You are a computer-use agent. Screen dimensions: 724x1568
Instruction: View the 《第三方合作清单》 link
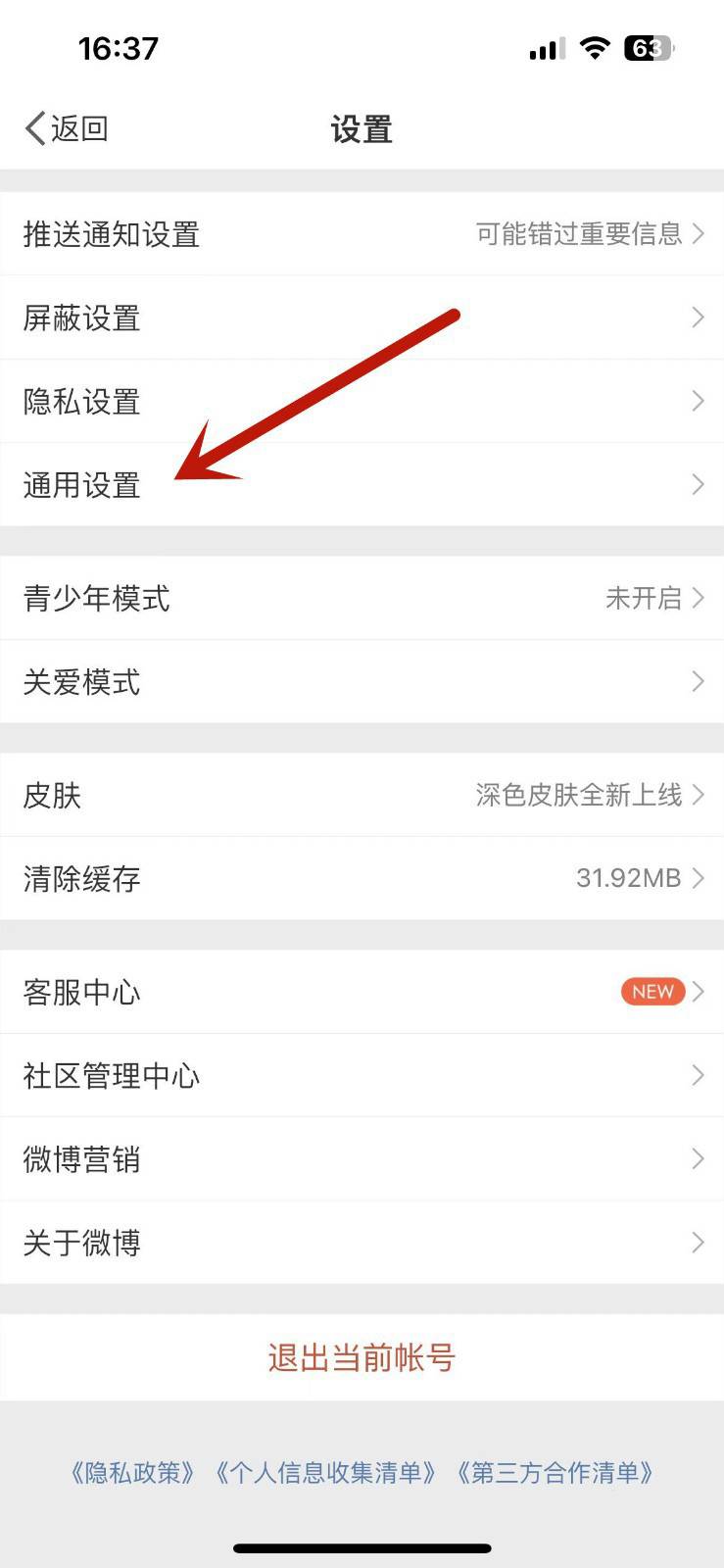555,1472
